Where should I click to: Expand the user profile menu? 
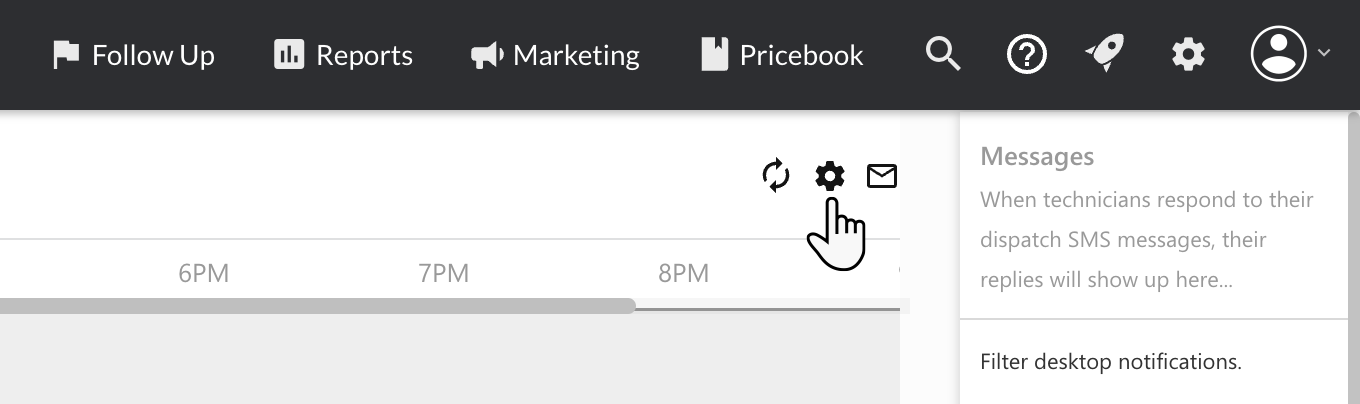(x=1290, y=54)
